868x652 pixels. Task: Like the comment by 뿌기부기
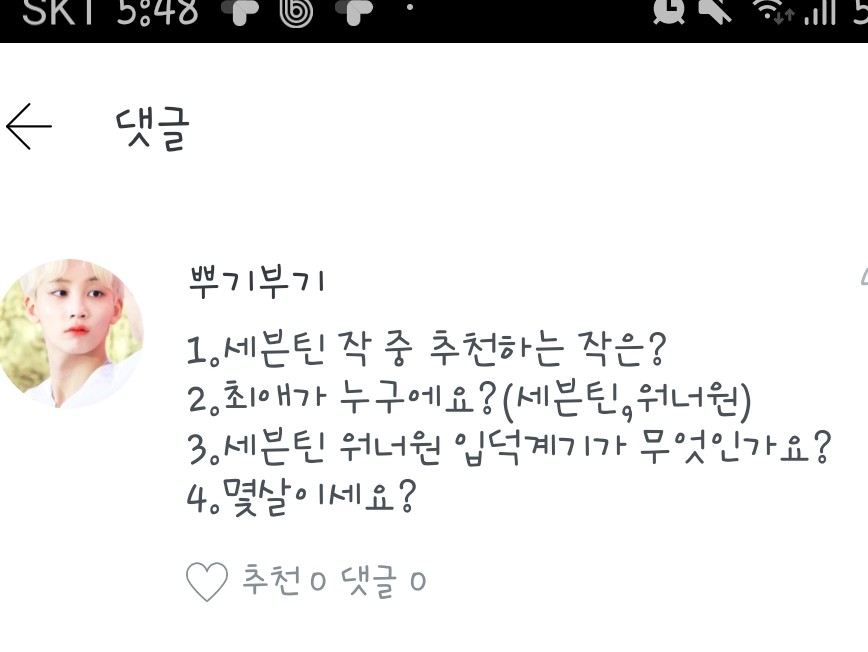(206, 581)
